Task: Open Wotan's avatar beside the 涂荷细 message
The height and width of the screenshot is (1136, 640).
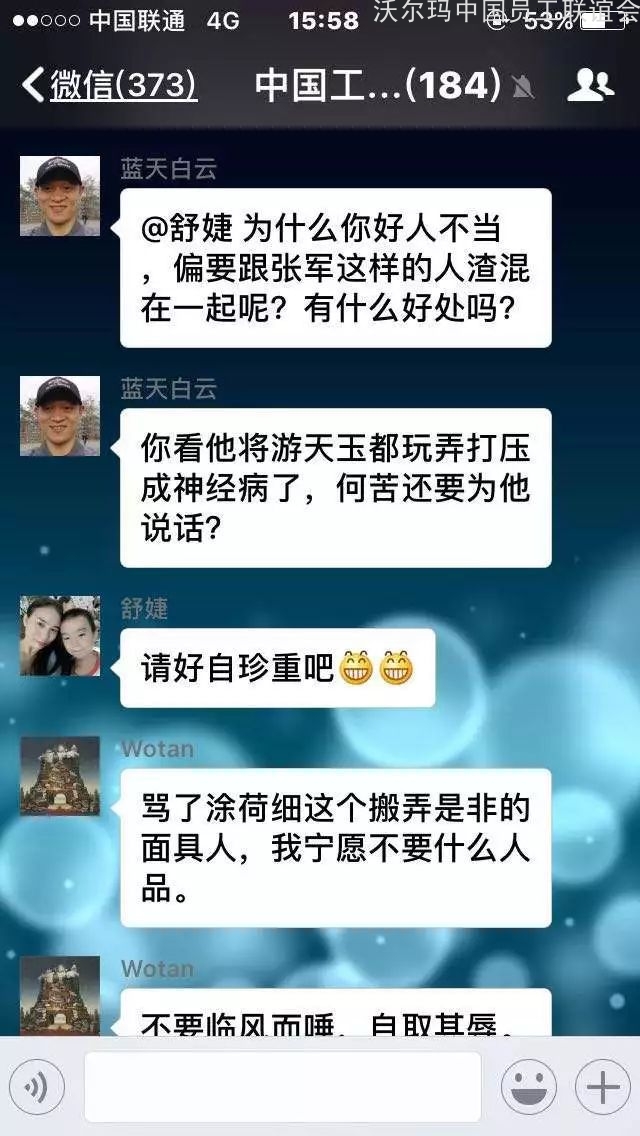Action: tap(60, 776)
